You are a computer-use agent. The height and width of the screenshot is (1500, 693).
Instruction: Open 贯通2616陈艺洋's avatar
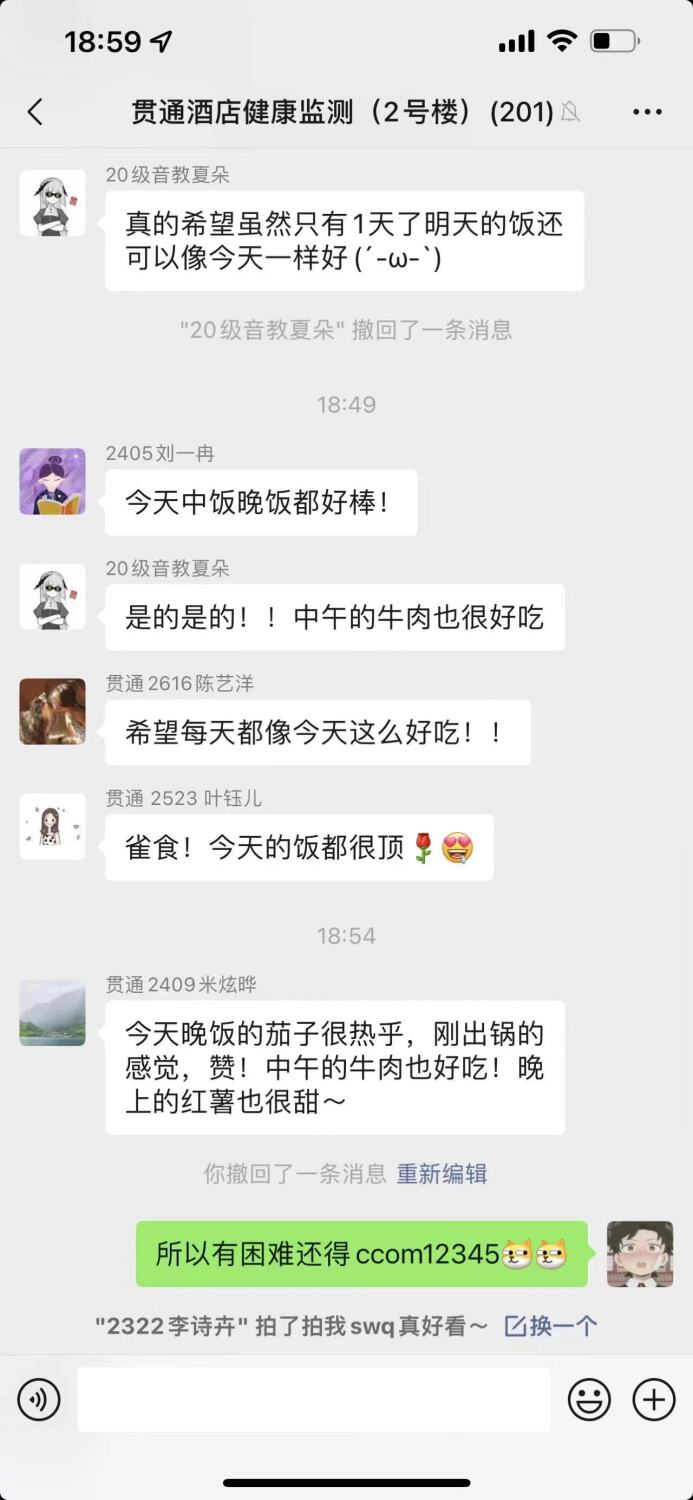[x=52, y=712]
